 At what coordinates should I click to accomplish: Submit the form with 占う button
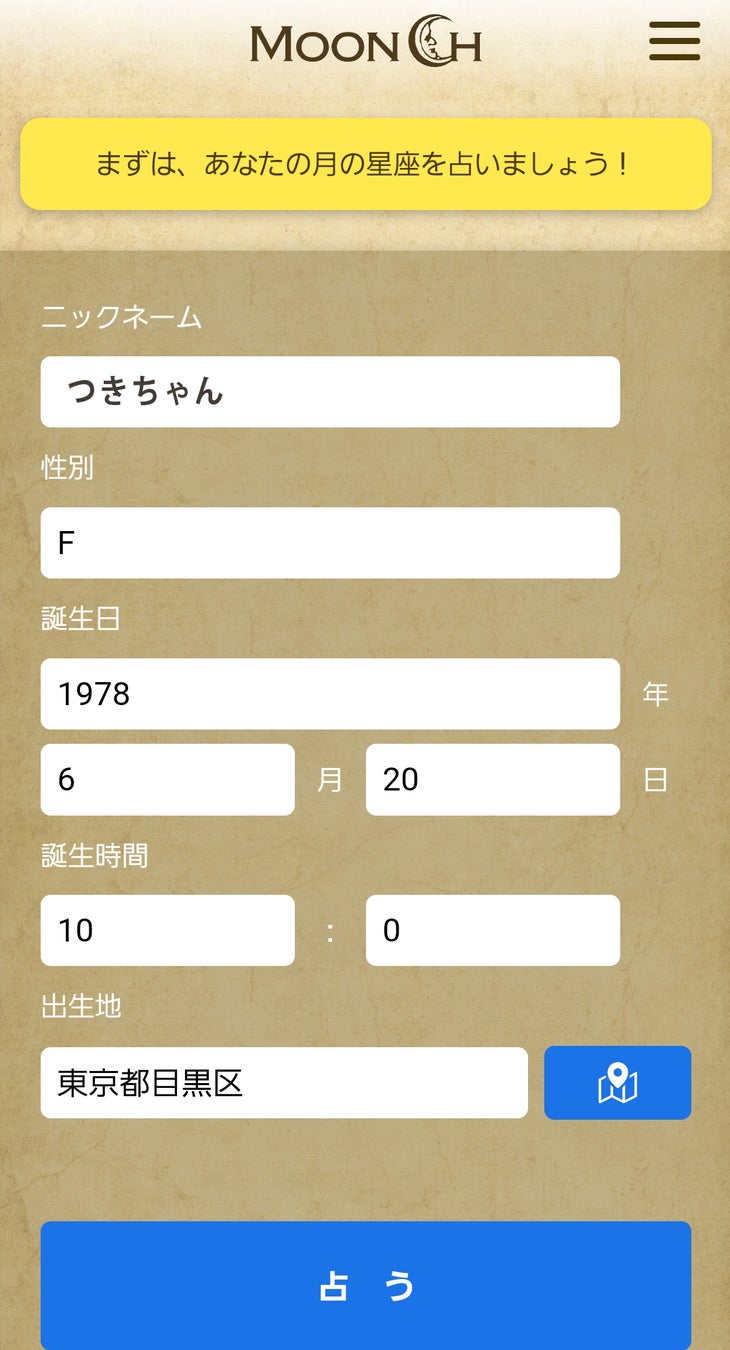pos(365,1285)
